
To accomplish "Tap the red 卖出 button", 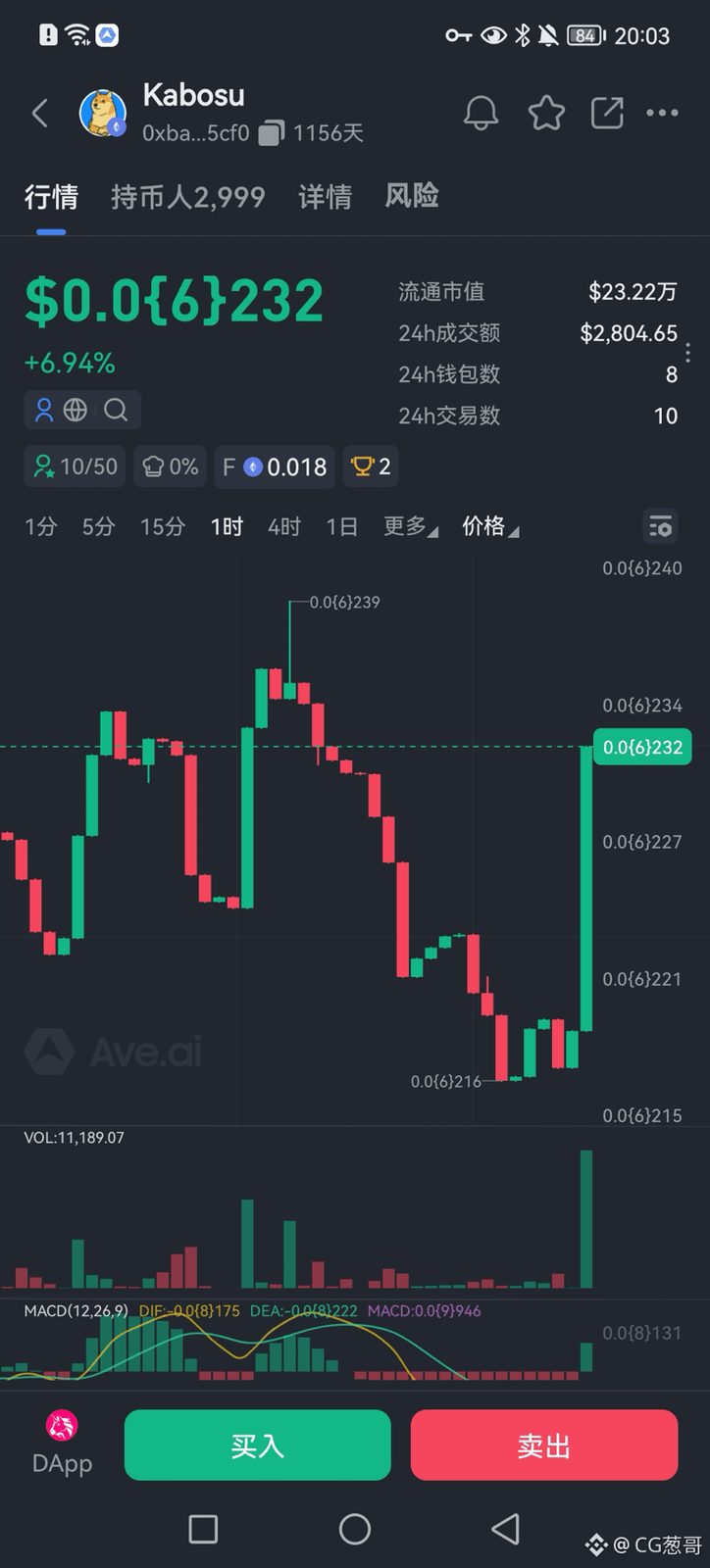I will [x=544, y=1445].
